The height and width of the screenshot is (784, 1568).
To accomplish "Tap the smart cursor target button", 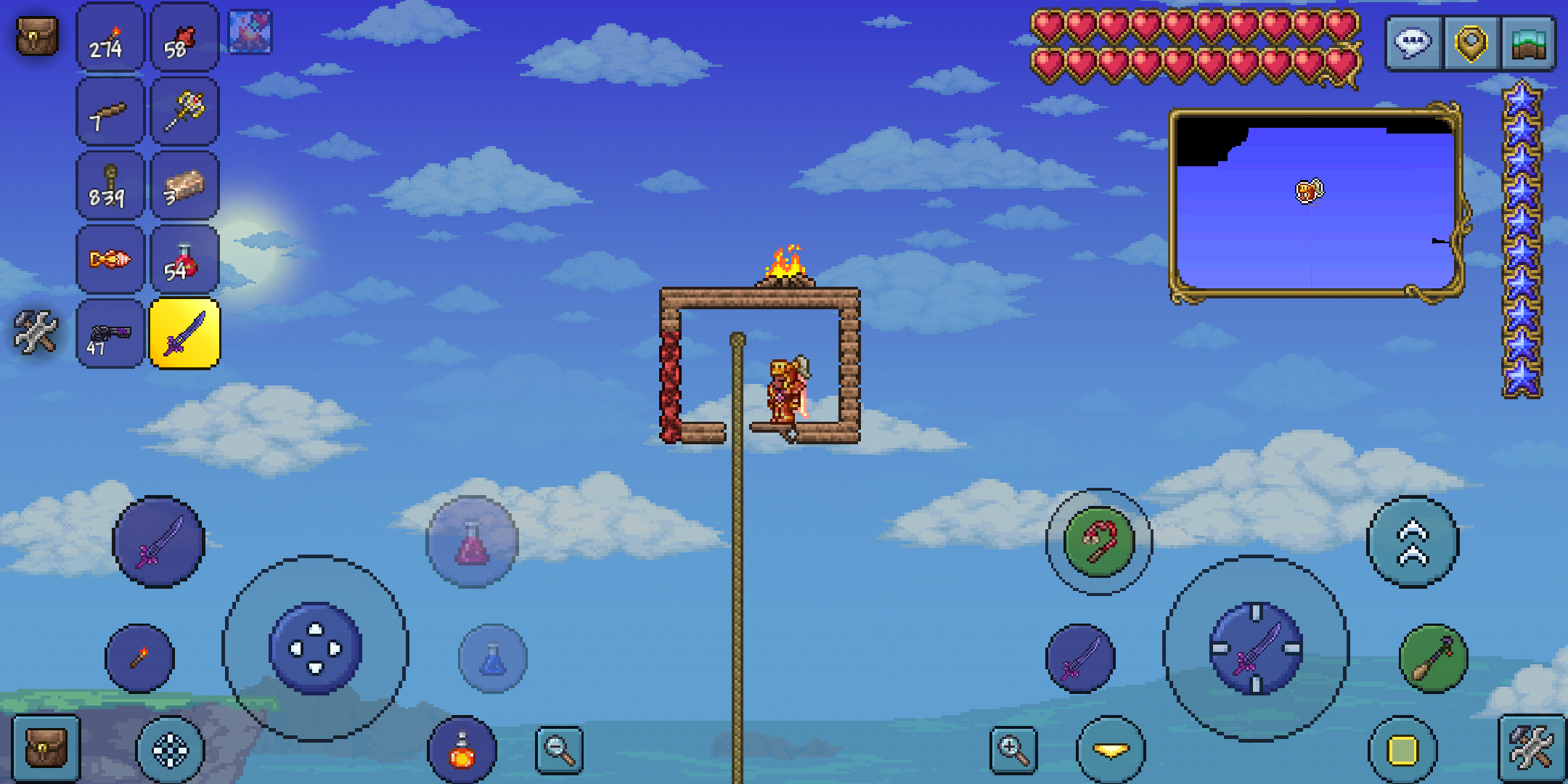I will pyautogui.click(x=170, y=751).
